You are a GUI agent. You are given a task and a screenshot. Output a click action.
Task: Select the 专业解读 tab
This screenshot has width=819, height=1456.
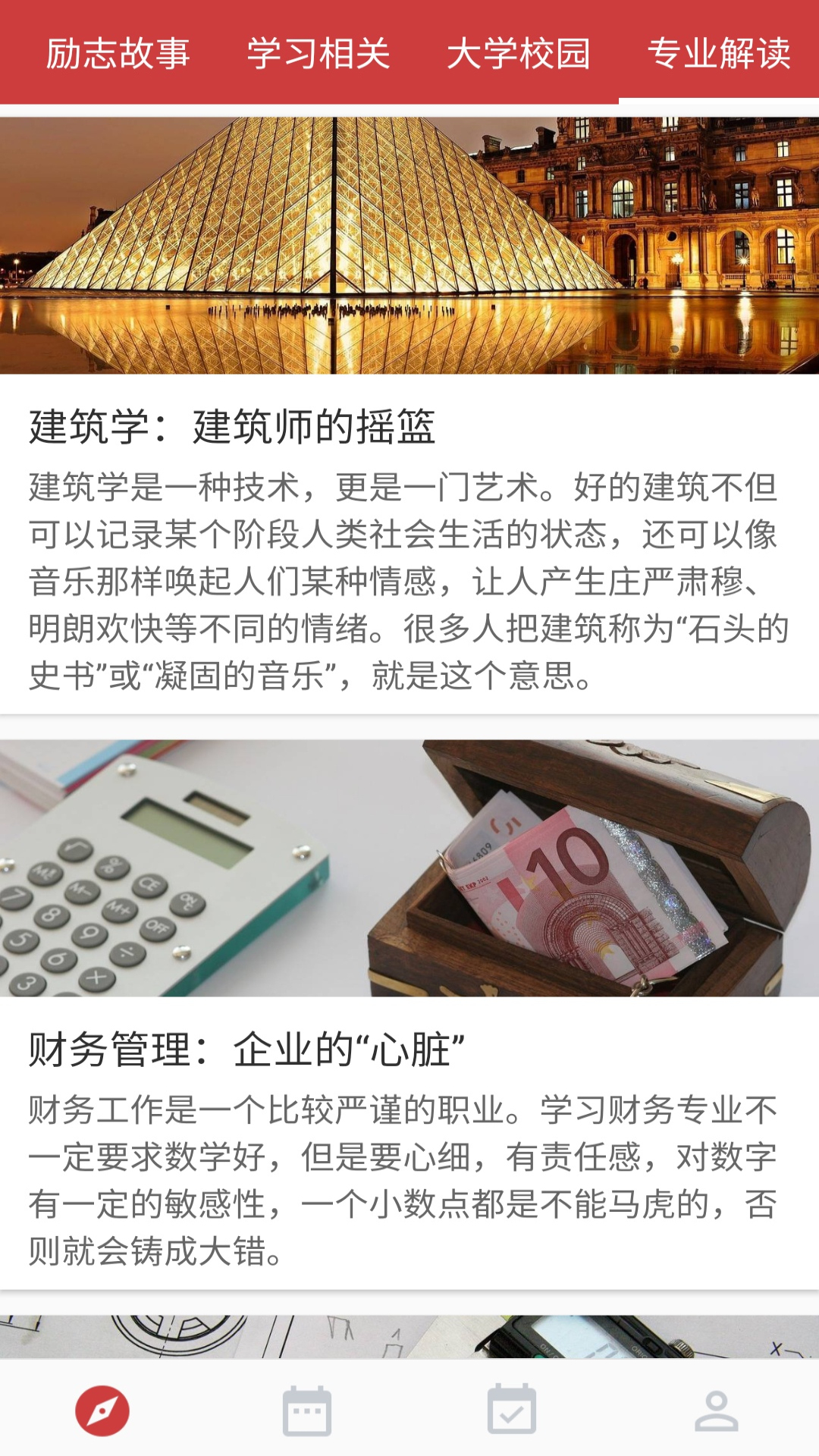pyautogui.click(x=719, y=53)
